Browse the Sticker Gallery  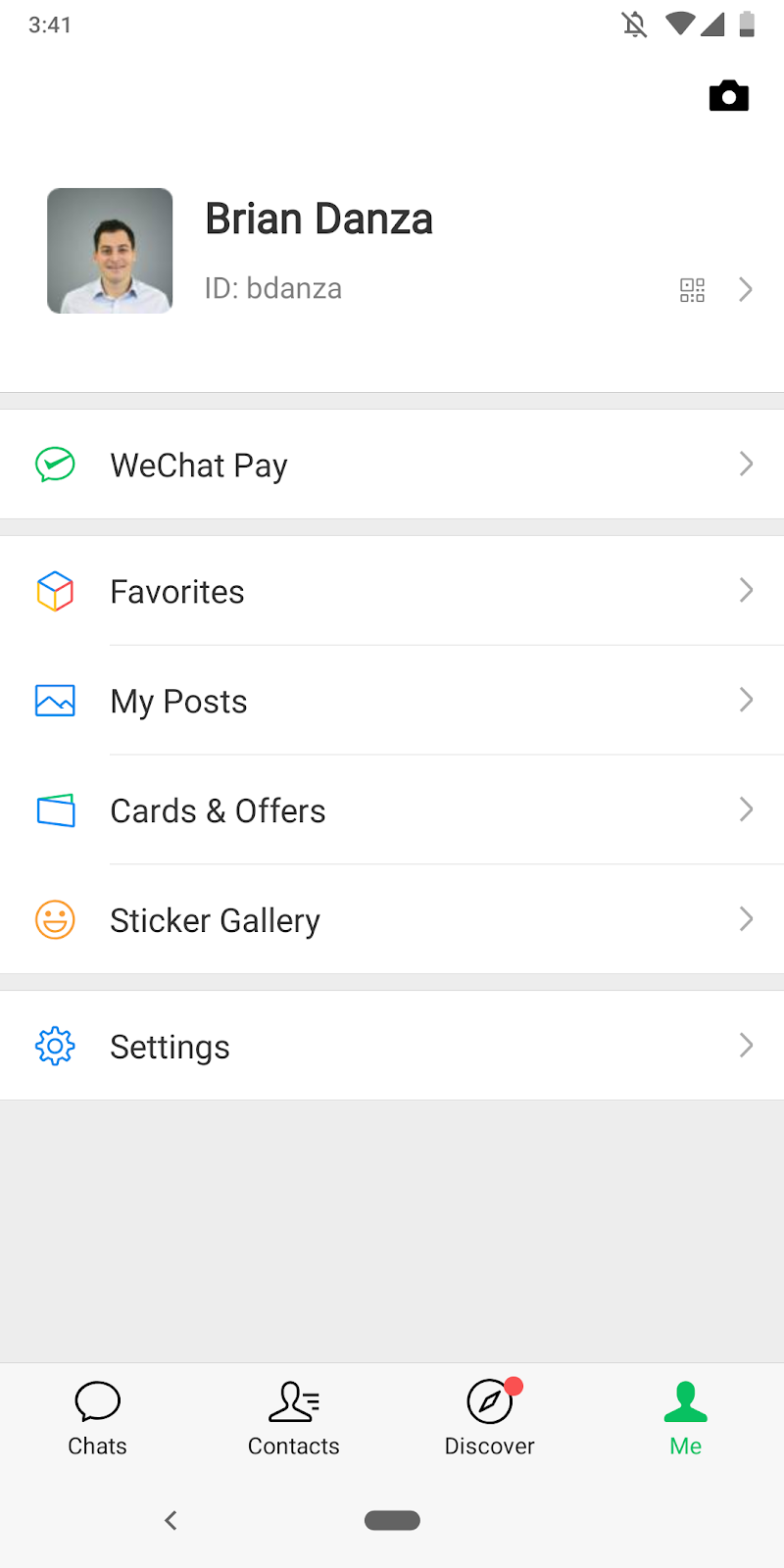pyautogui.click(x=392, y=920)
